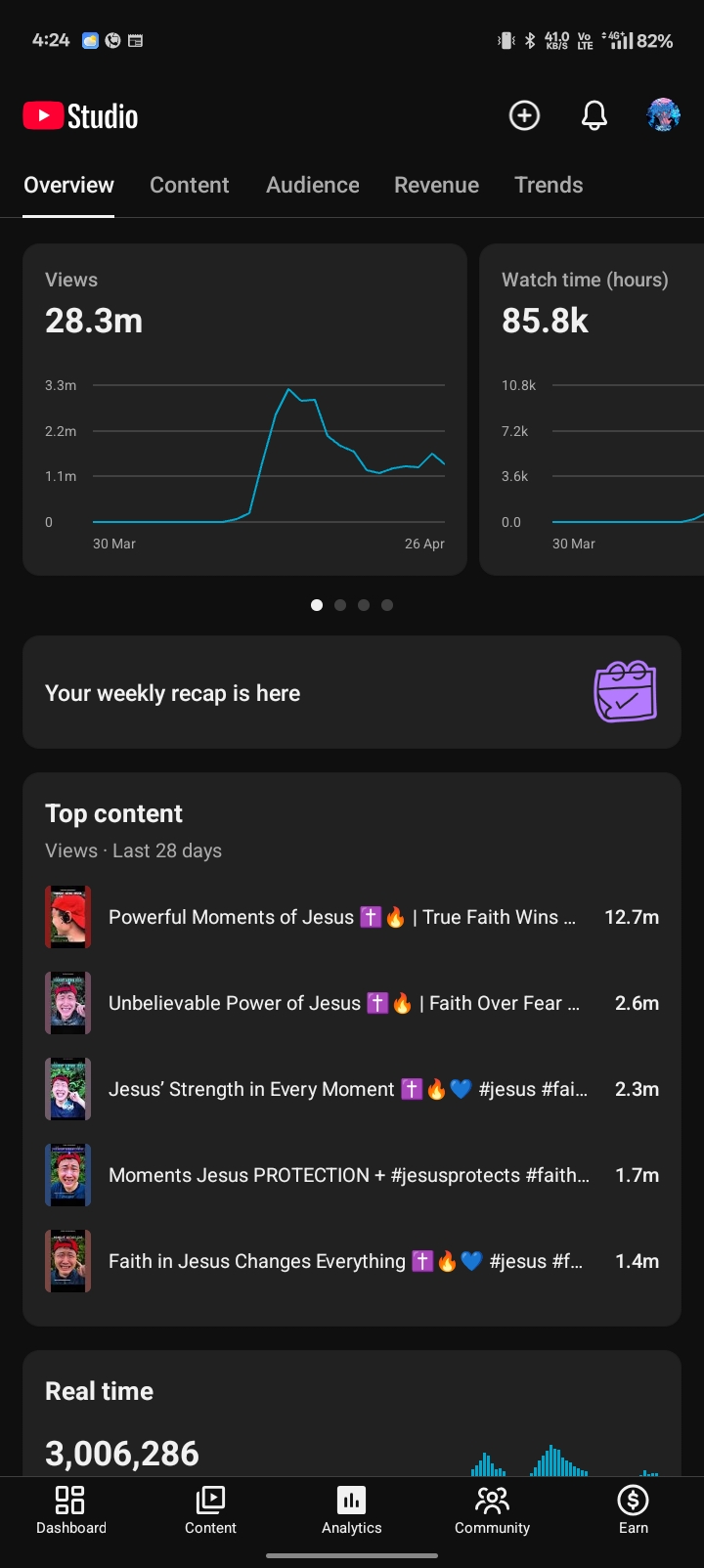Tap the create plus icon

click(524, 115)
